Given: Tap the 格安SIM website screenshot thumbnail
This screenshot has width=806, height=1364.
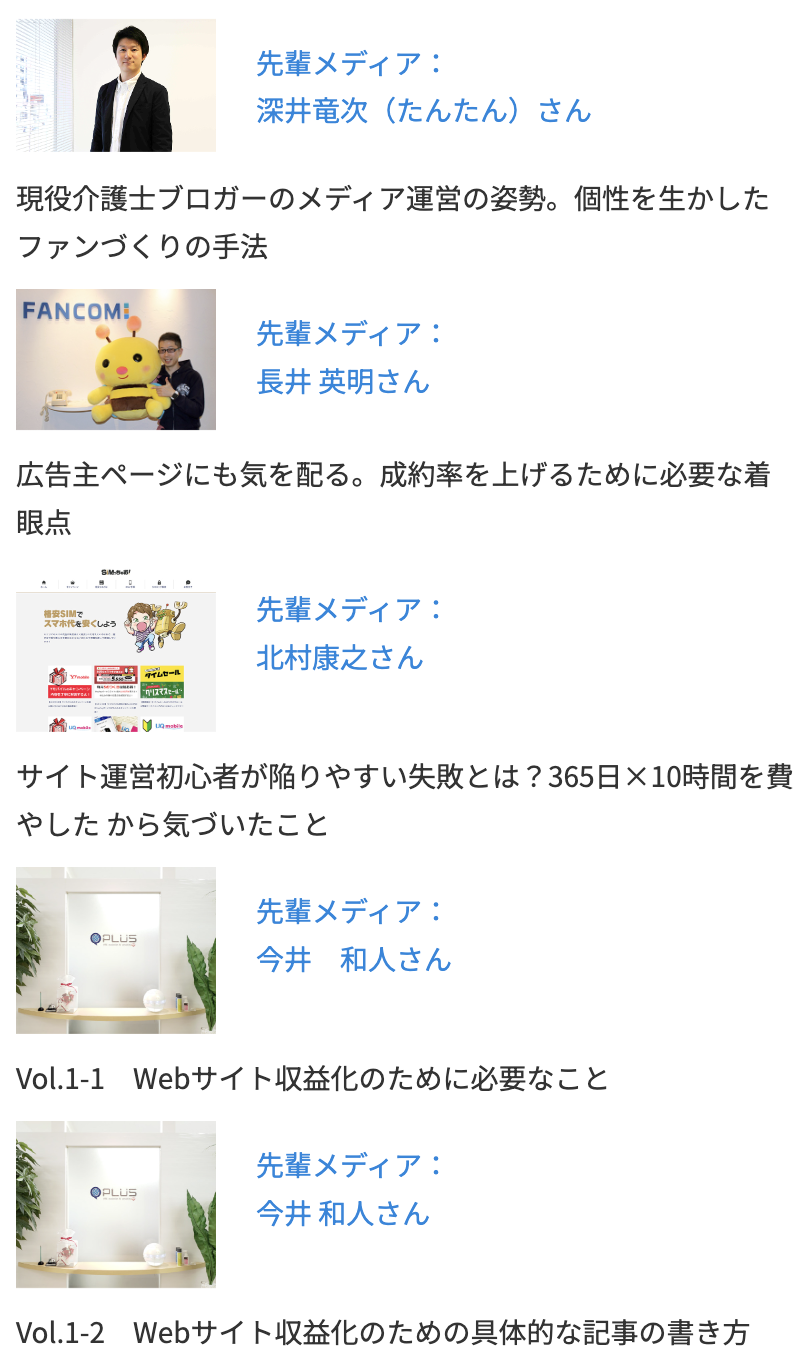Looking at the screenshot, I should coord(116,648).
